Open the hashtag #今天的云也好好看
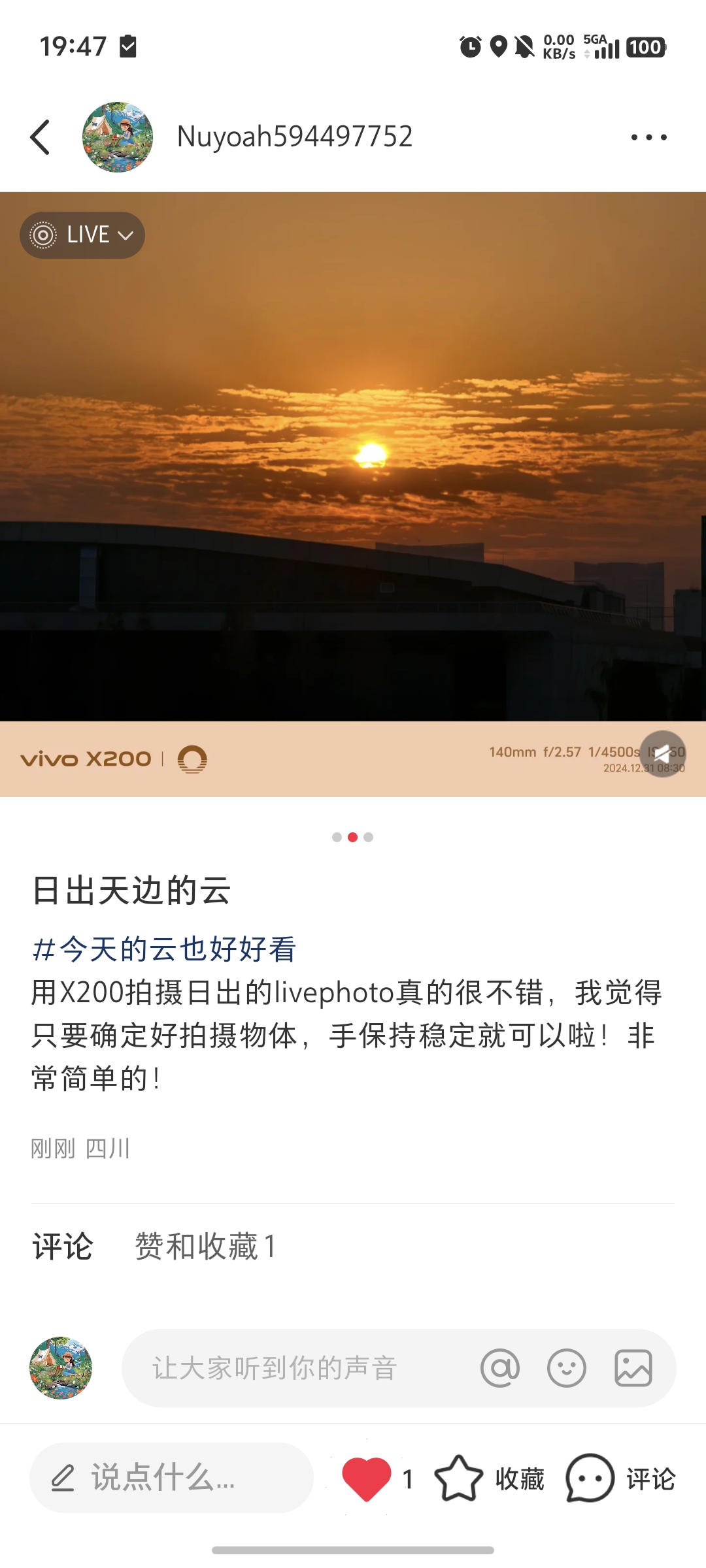Screen dimensions: 706x1568 pyautogui.click(x=165, y=949)
